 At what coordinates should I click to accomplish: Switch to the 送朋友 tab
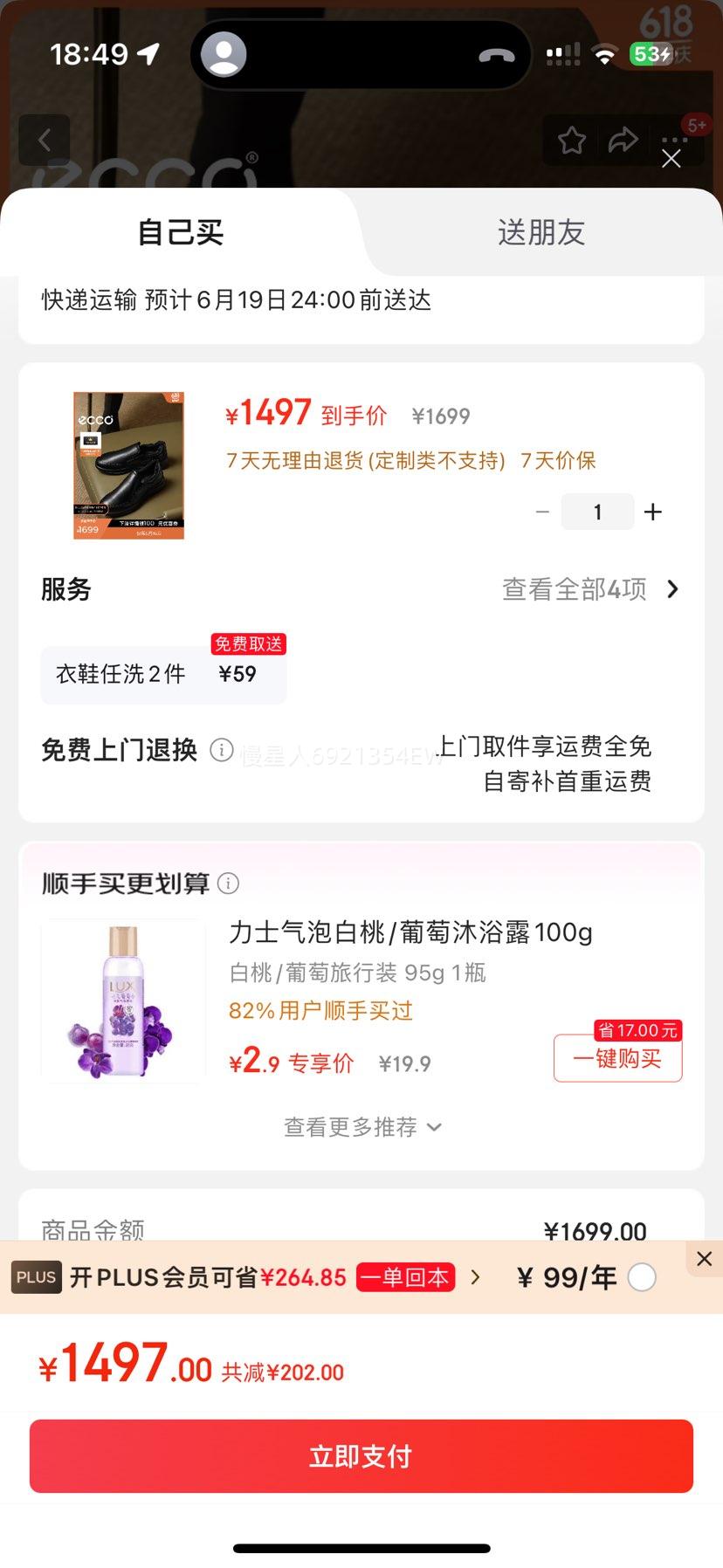(541, 232)
